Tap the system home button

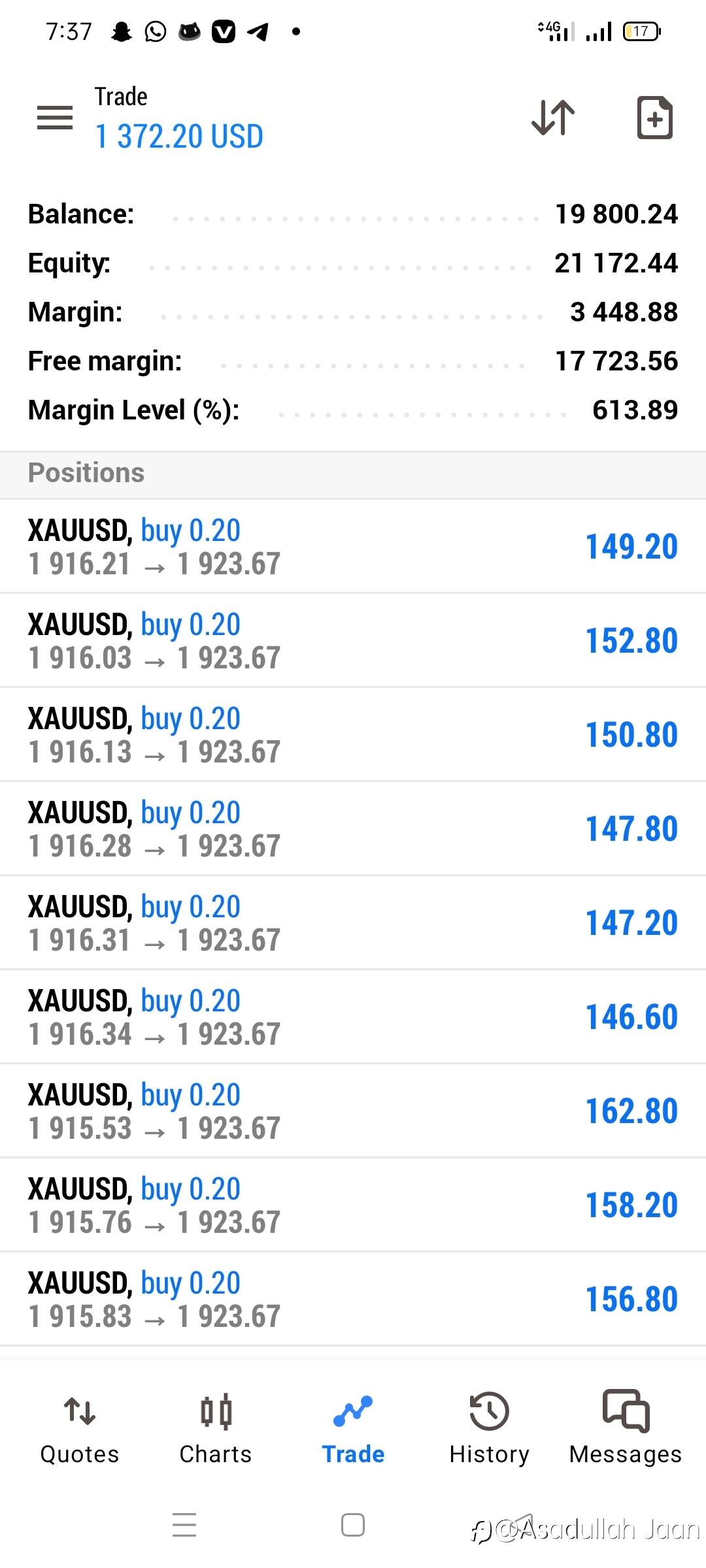[353, 1526]
